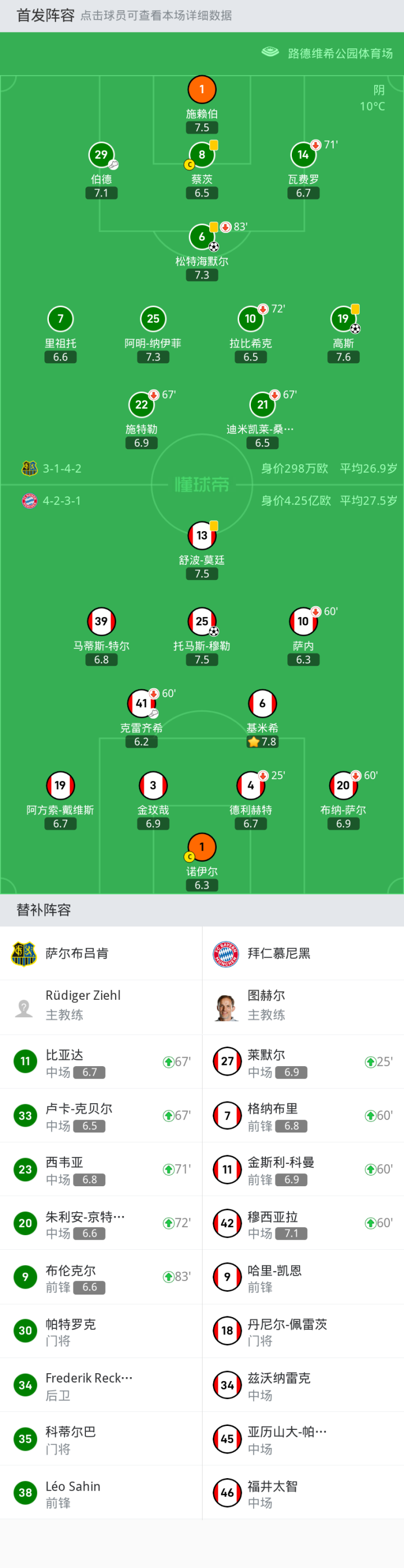Select 金玟哉 on the pitch
This screenshot has width=404, height=1568.
(153, 786)
